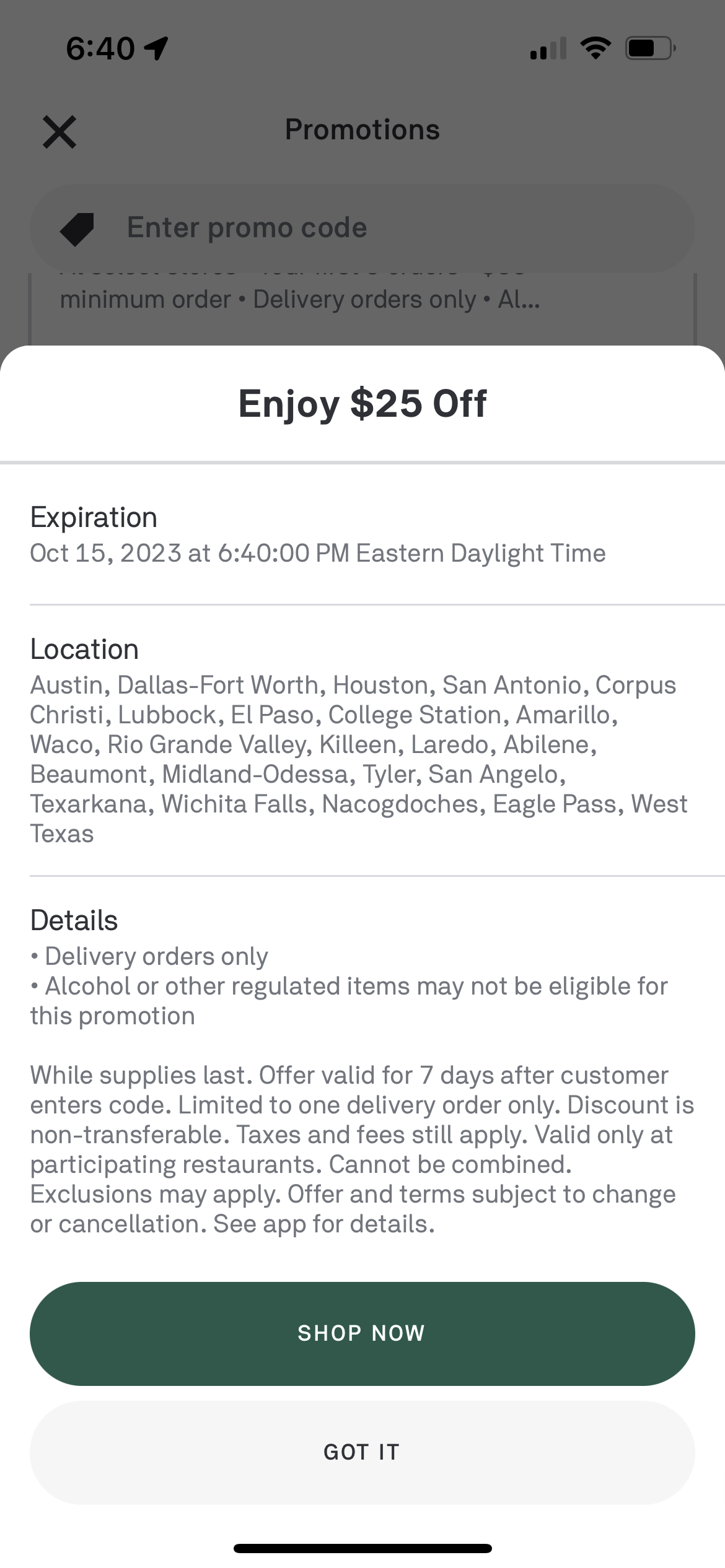The height and width of the screenshot is (1568, 725).
Task: Tap the expiration date text
Action: [x=319, y=553]
